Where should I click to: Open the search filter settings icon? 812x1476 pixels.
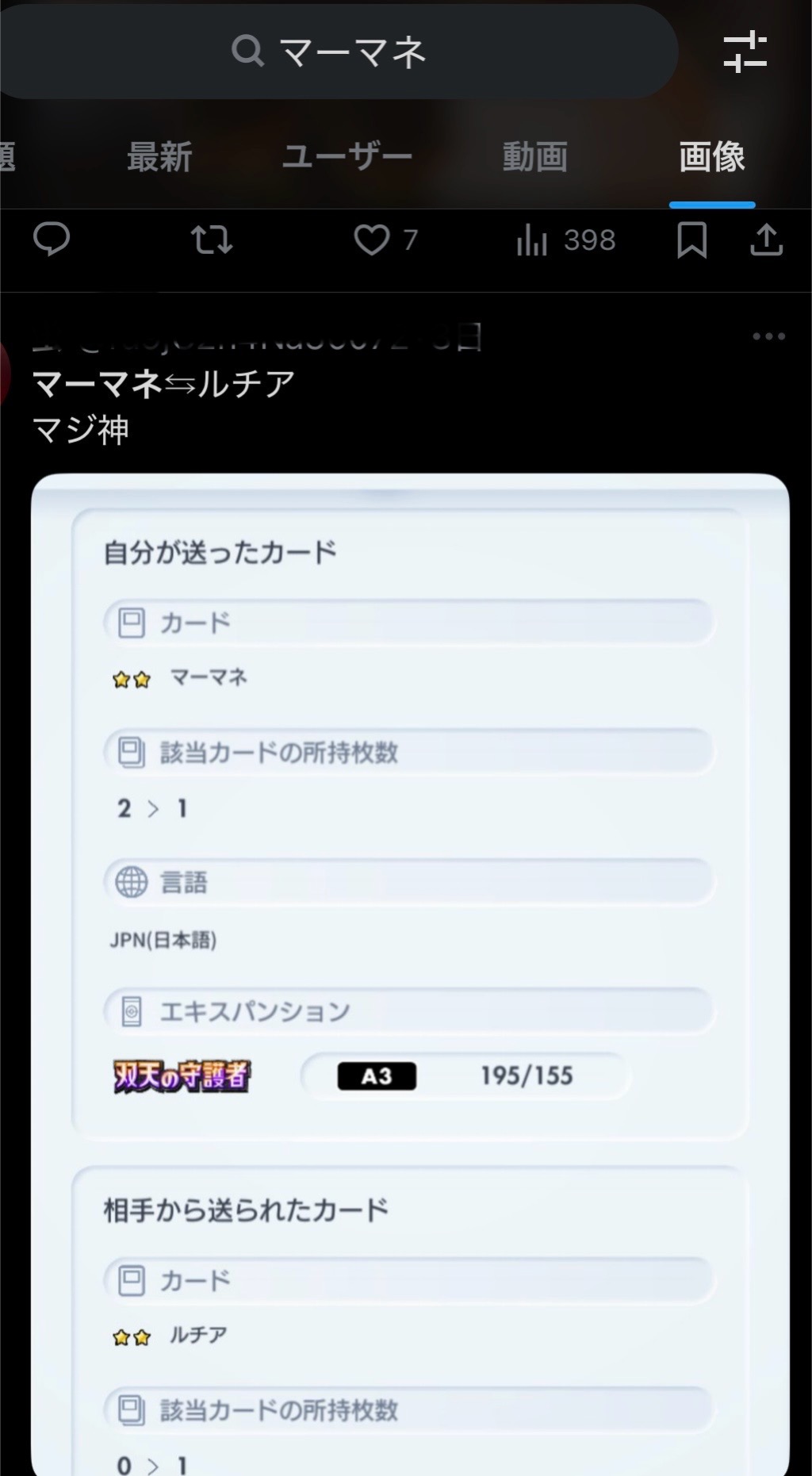tap(744, 52)
